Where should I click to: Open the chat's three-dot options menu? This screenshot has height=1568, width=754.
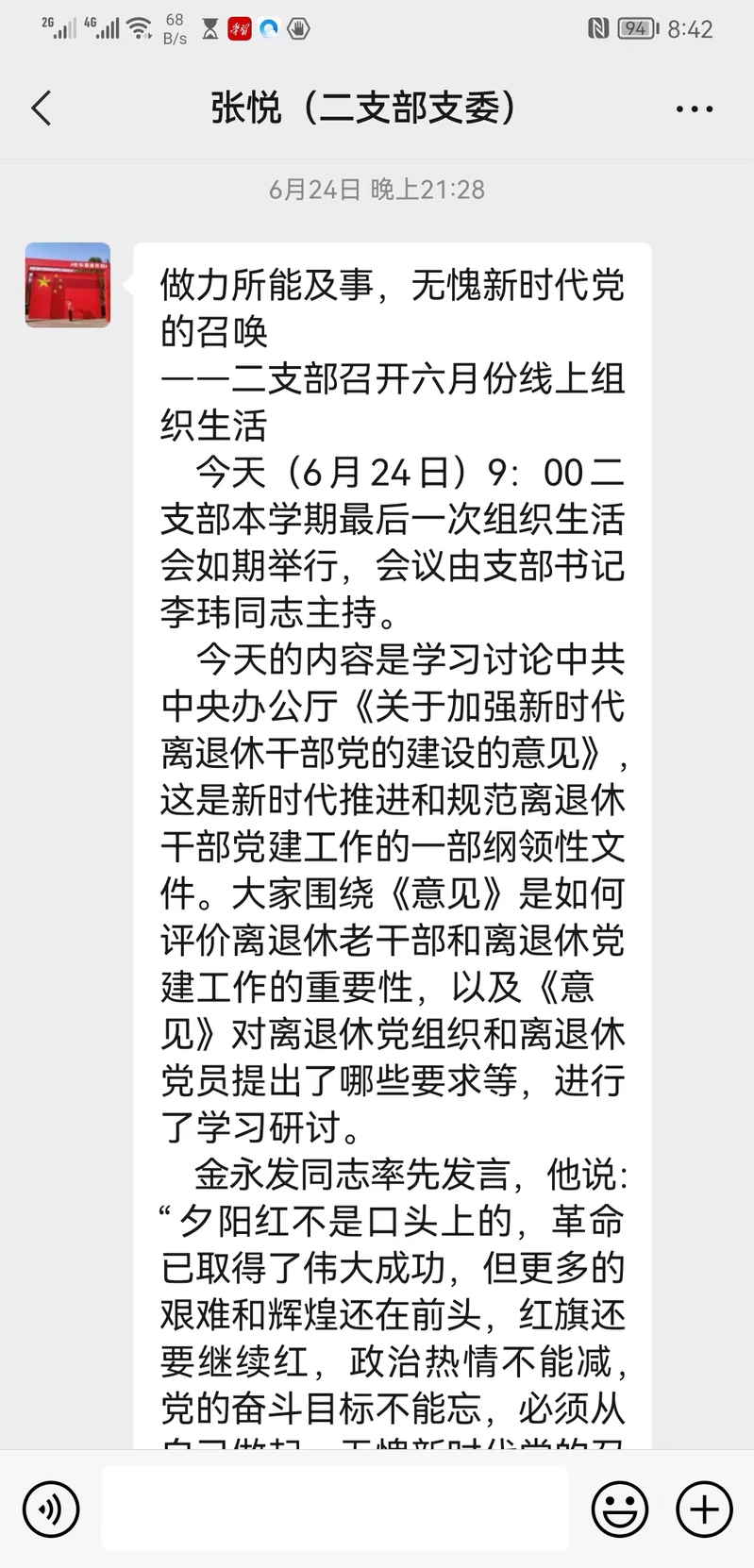click(694, 108)
